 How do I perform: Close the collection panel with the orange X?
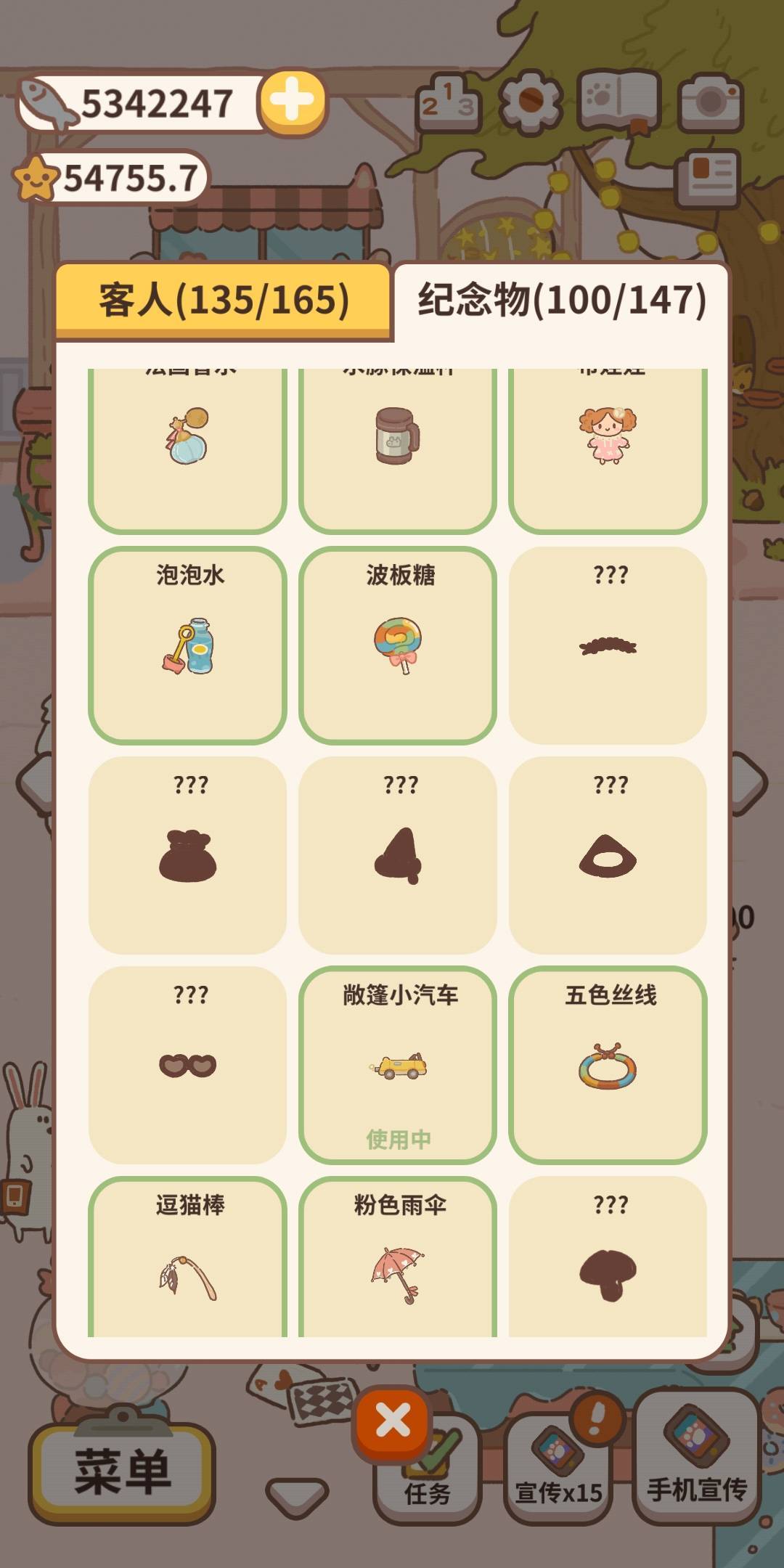(x=393, y=1421)
